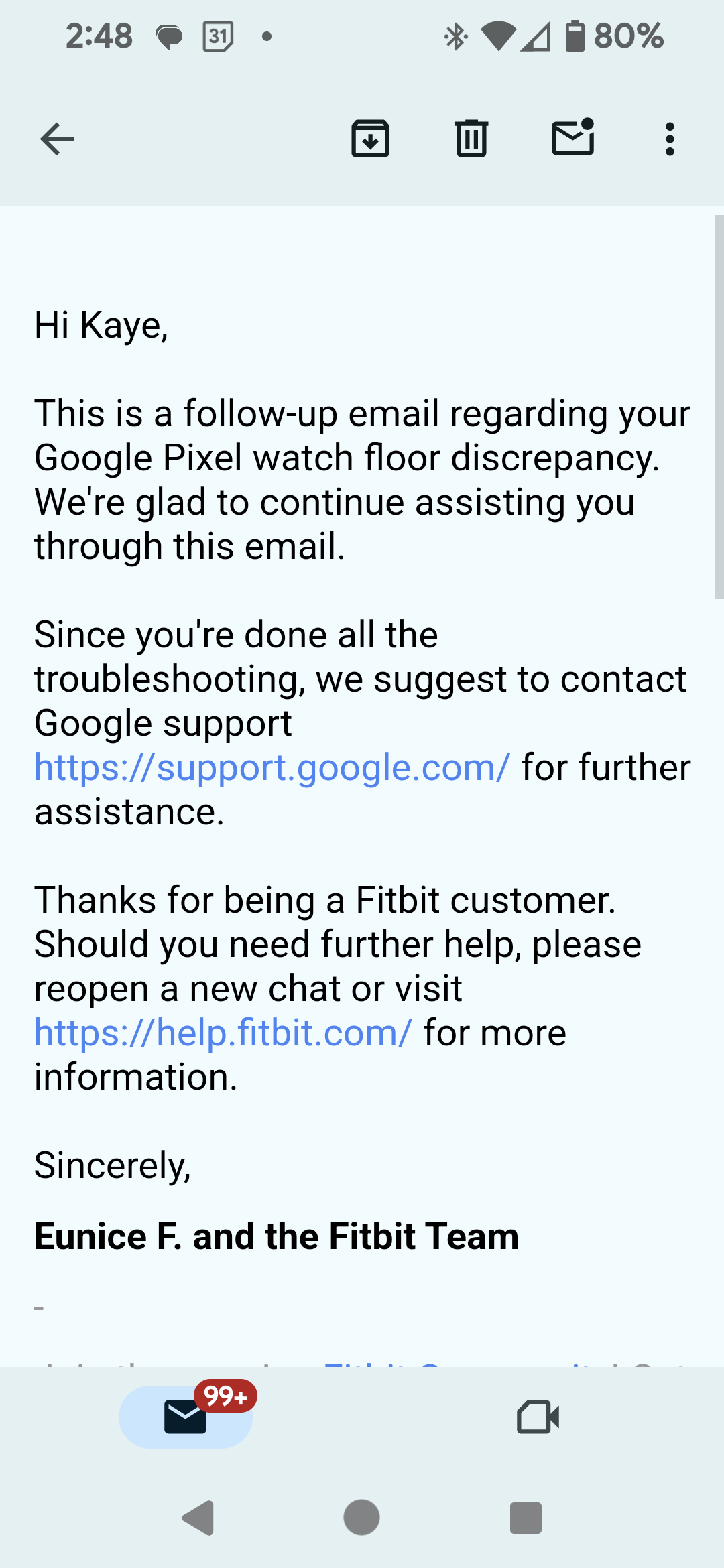Delete this email
The image size is (724, 1568).
[x=471, y=139]
